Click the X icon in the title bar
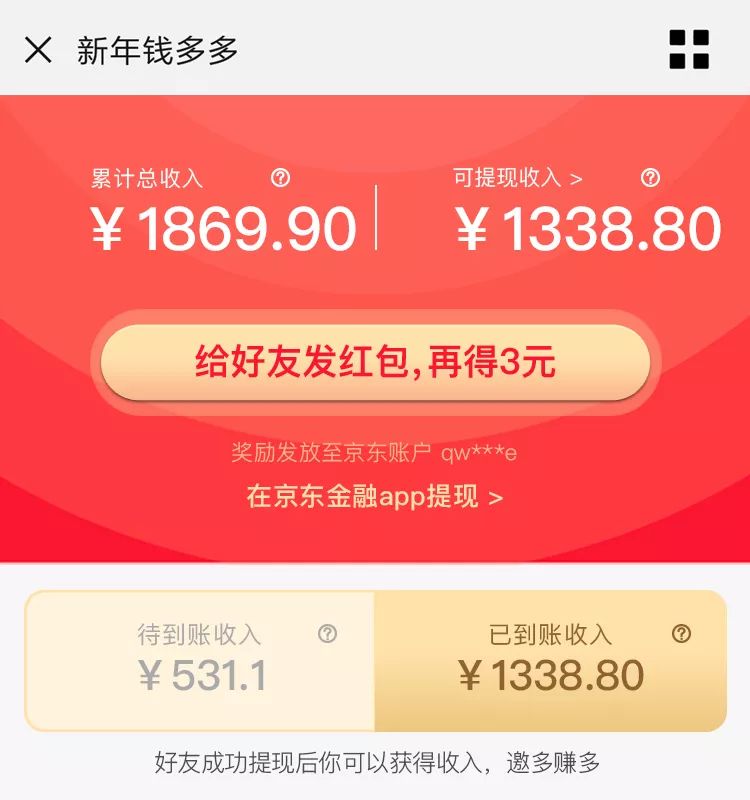Viewport: 750px width, 800px height. click(38, 47)
